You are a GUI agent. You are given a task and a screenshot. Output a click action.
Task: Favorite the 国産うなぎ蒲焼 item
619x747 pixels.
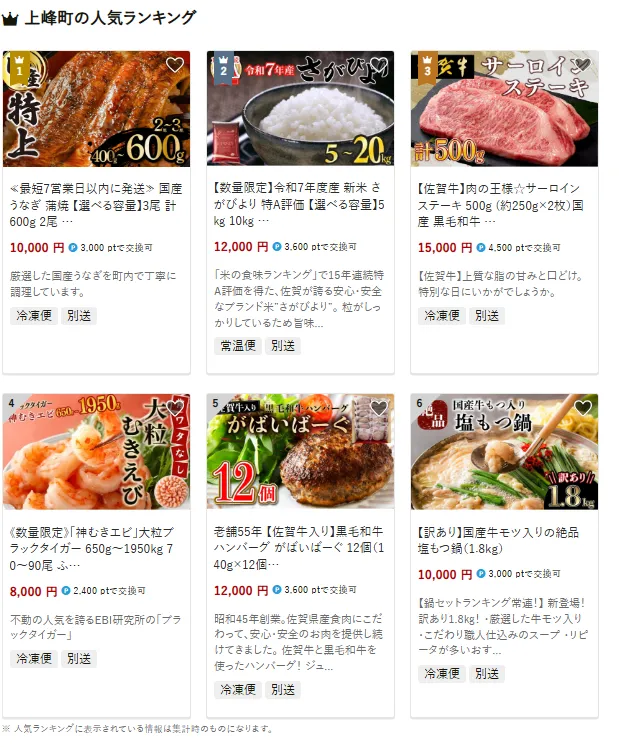tap(175, 66)
